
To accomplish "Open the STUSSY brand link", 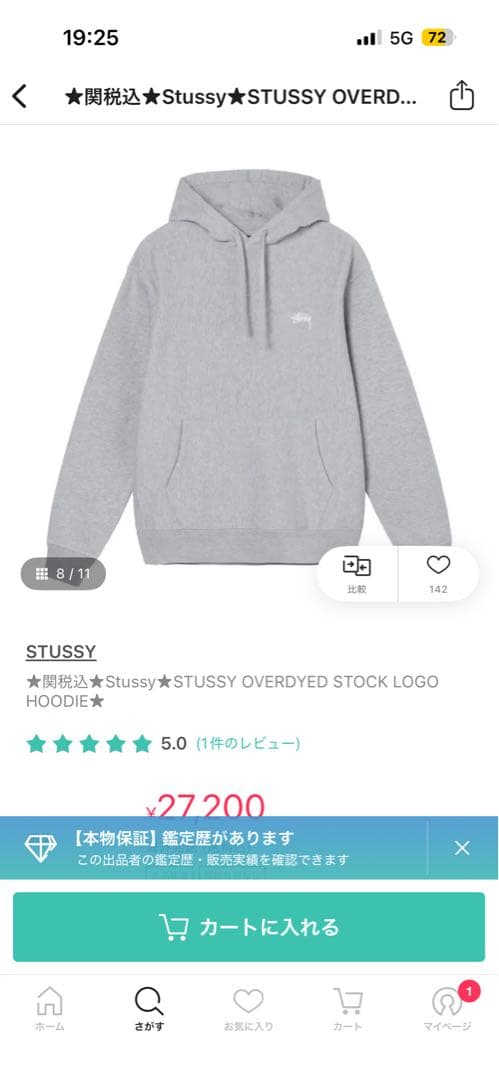I will [x=61, y=652].
